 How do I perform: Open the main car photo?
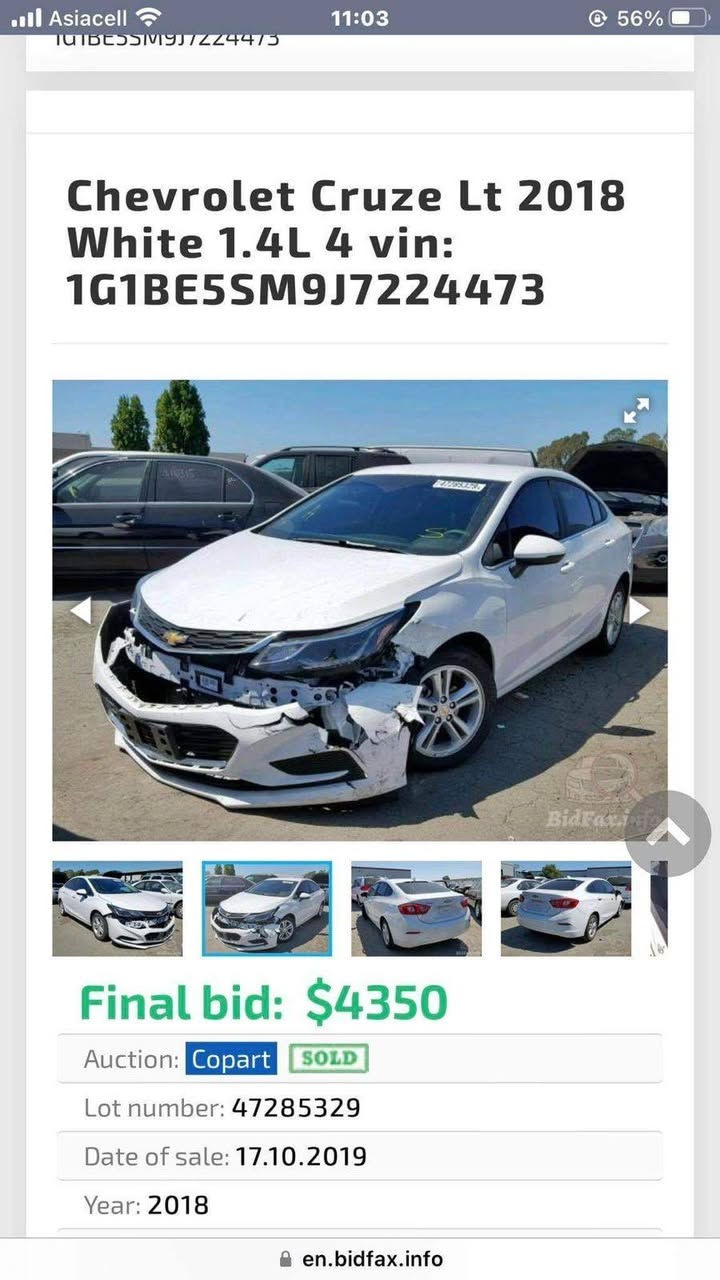(x=360, y=610)
